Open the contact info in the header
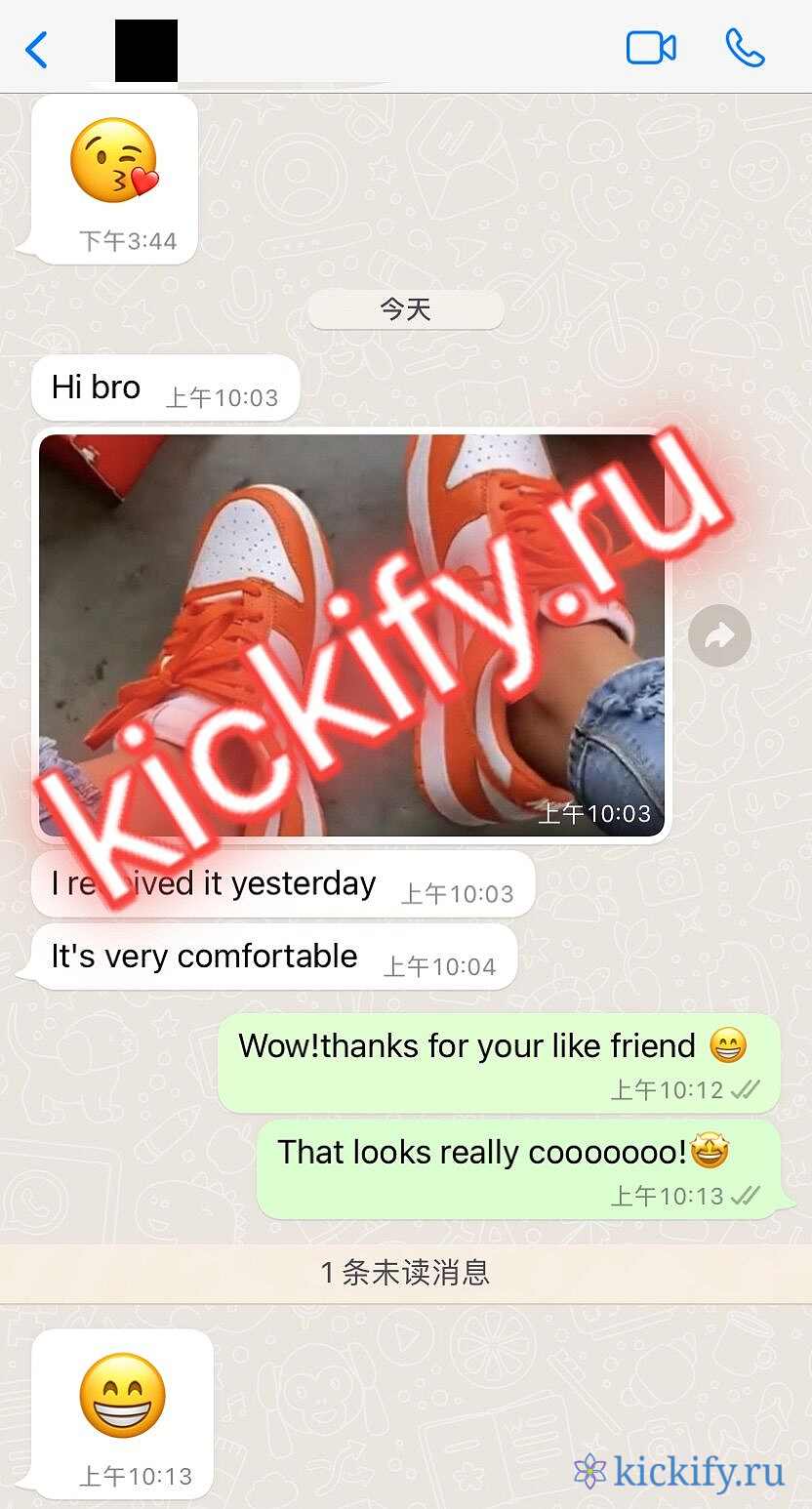This screenshot has width=812, height=1509. pos(146,50)
